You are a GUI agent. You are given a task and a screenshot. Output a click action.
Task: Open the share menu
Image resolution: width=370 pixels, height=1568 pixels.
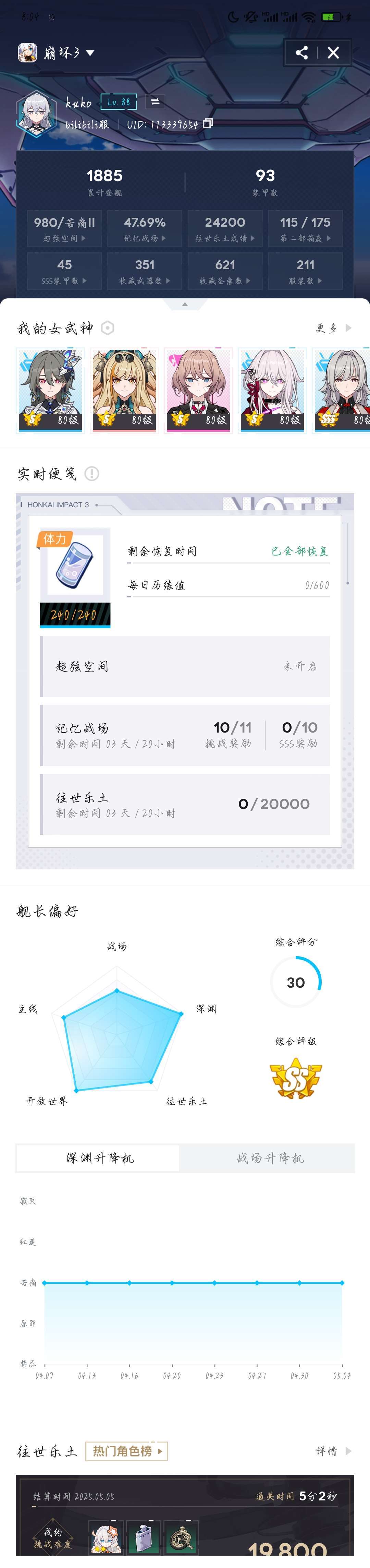(301, 52)
